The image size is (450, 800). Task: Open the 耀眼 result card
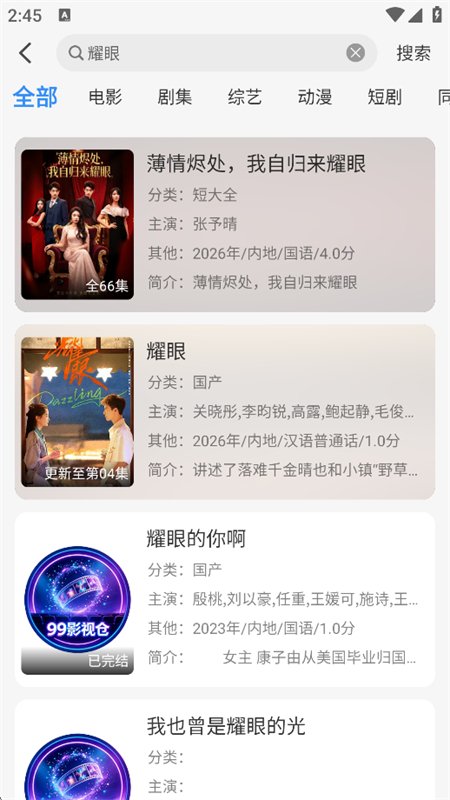point(225,412)
